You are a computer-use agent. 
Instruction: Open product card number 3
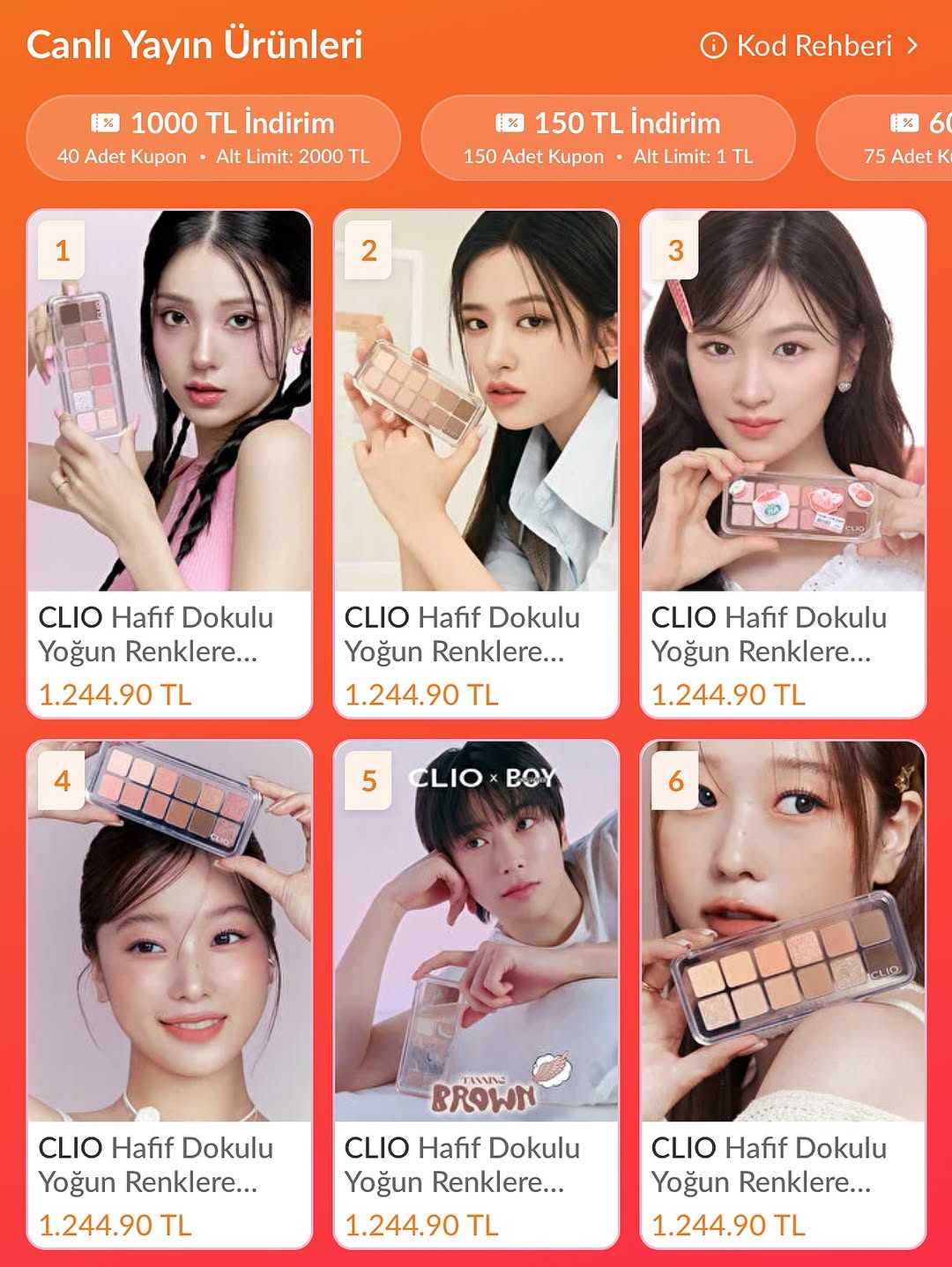pos(783,463)
